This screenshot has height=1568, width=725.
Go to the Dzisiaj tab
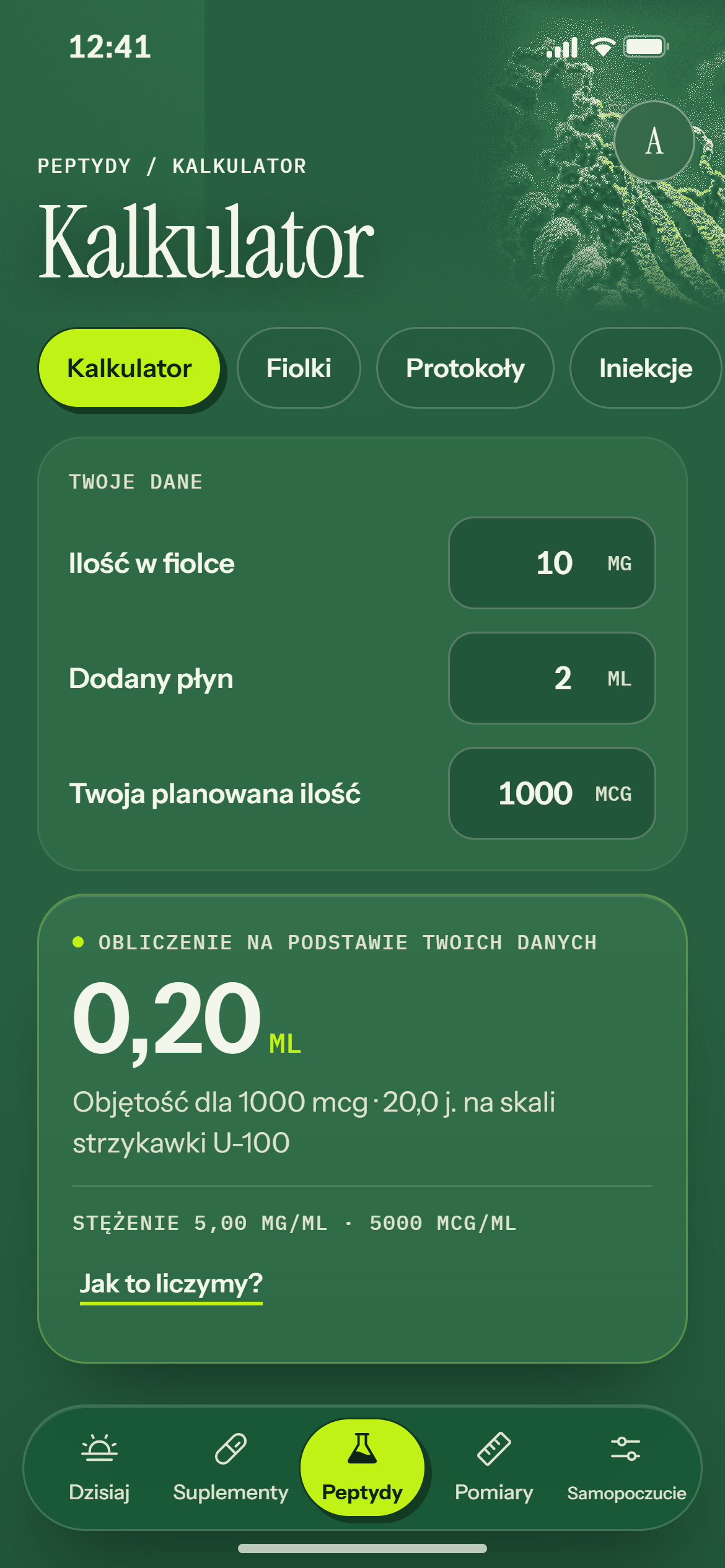99,1468
